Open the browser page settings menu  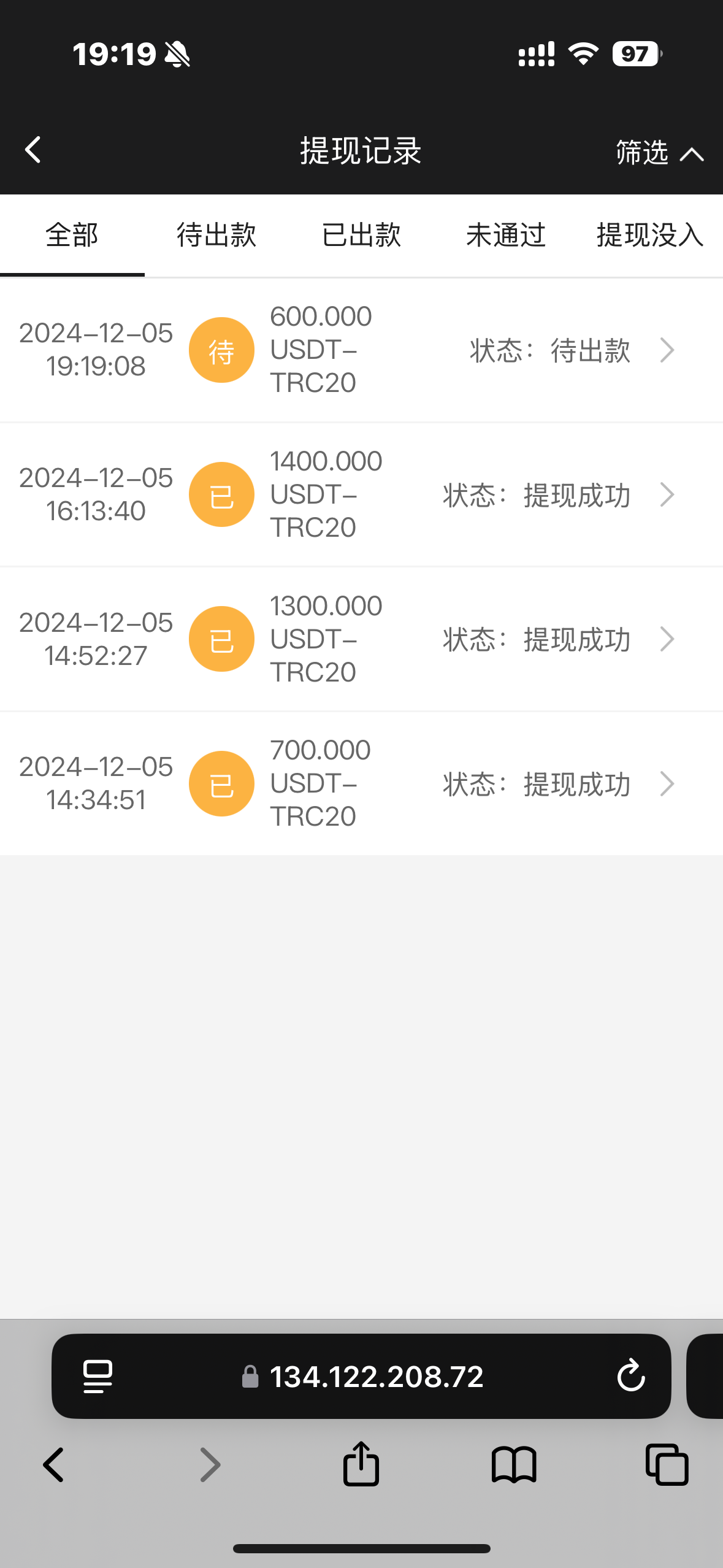(98, 1376)
